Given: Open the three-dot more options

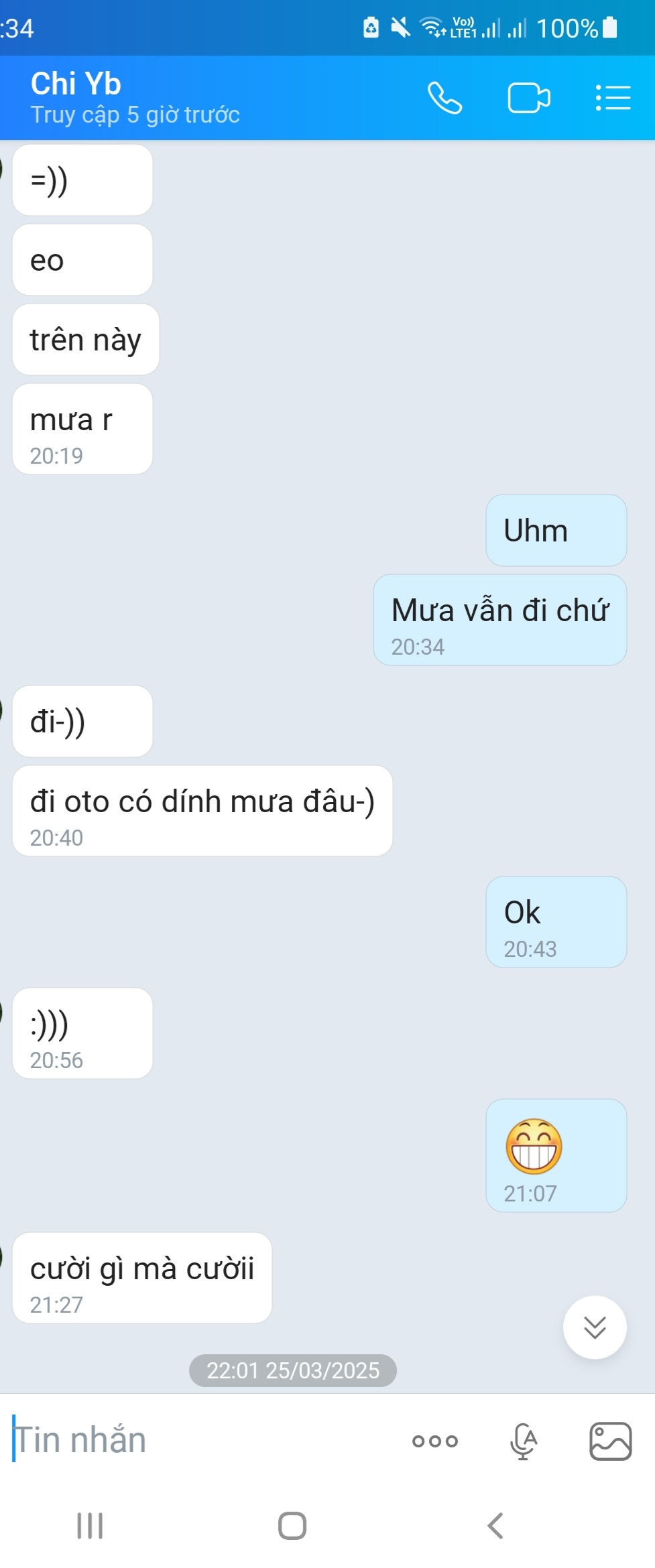Looking at the screenshot, I should click(x=435, y=1441).
